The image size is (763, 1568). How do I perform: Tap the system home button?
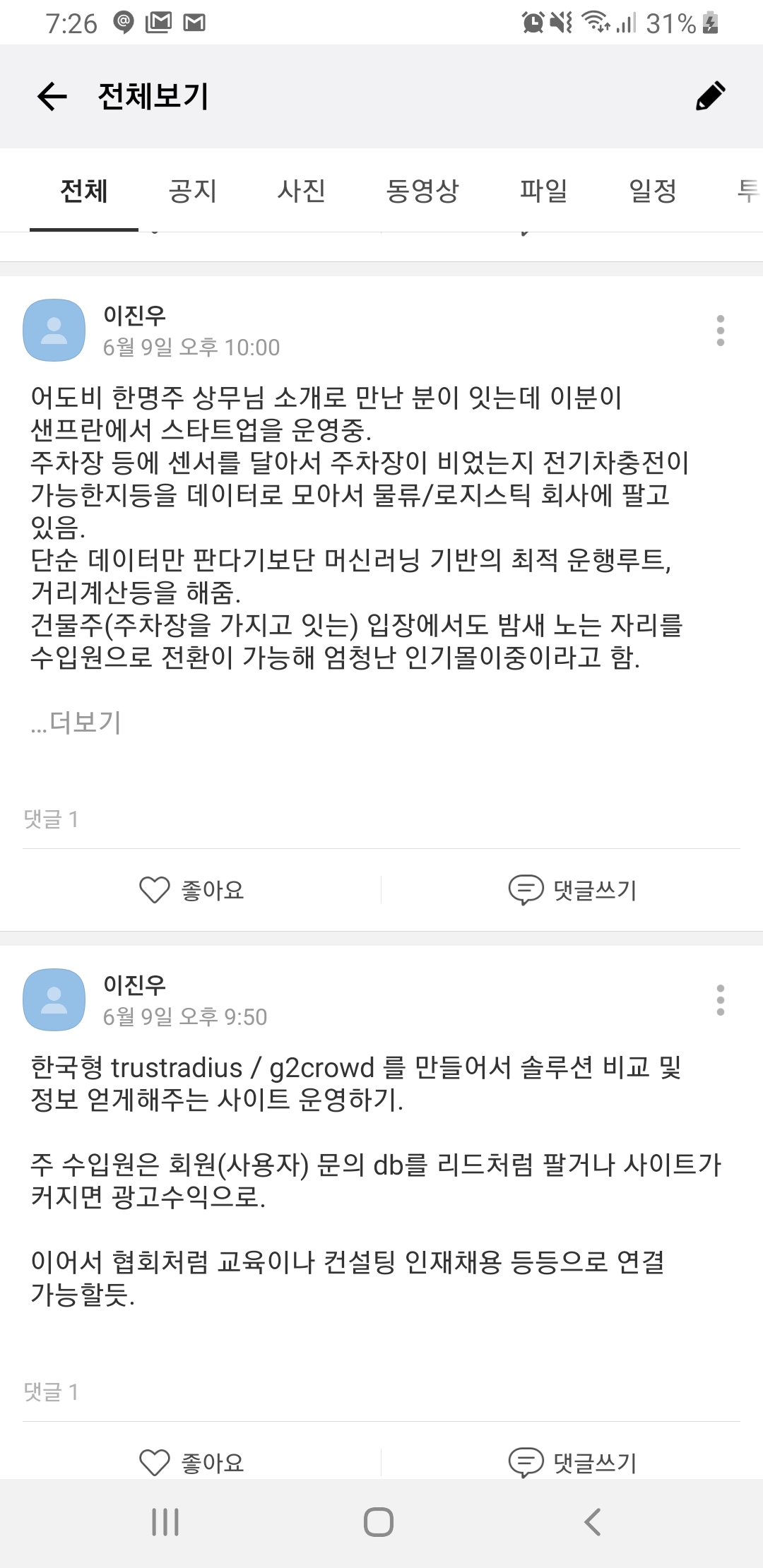[379, 1521]
